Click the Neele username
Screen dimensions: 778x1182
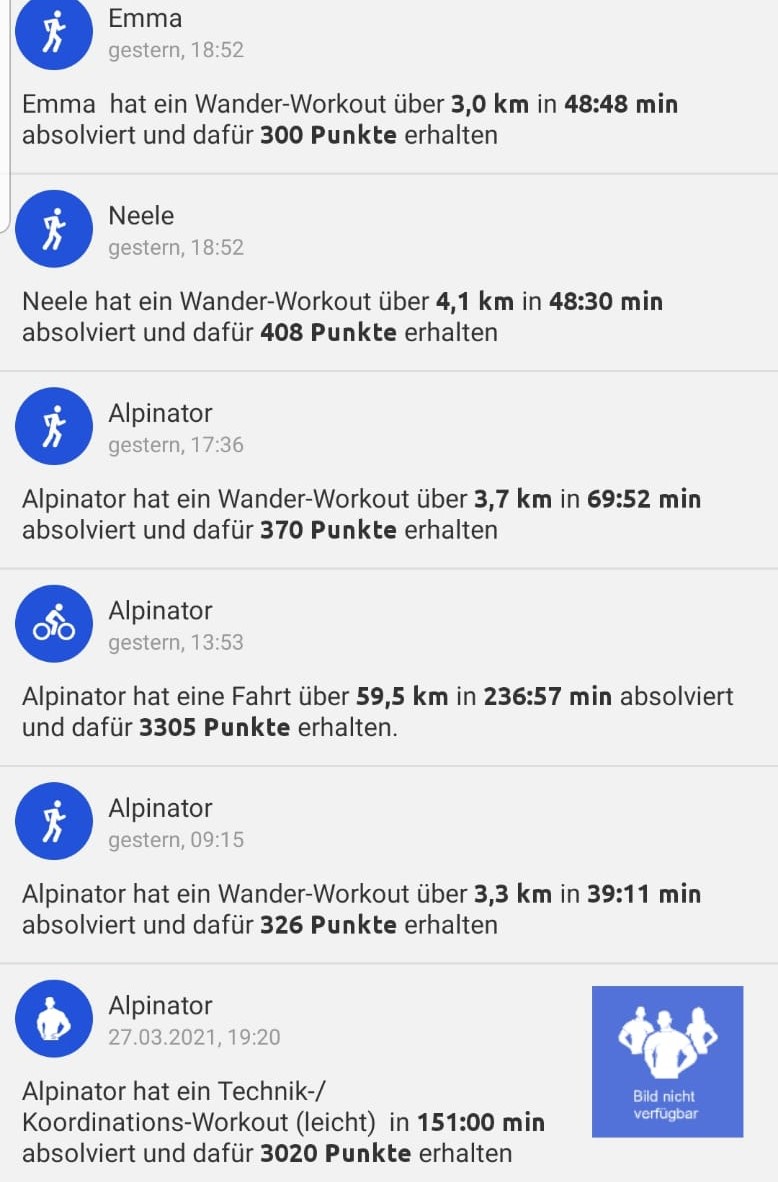point(139,215)
